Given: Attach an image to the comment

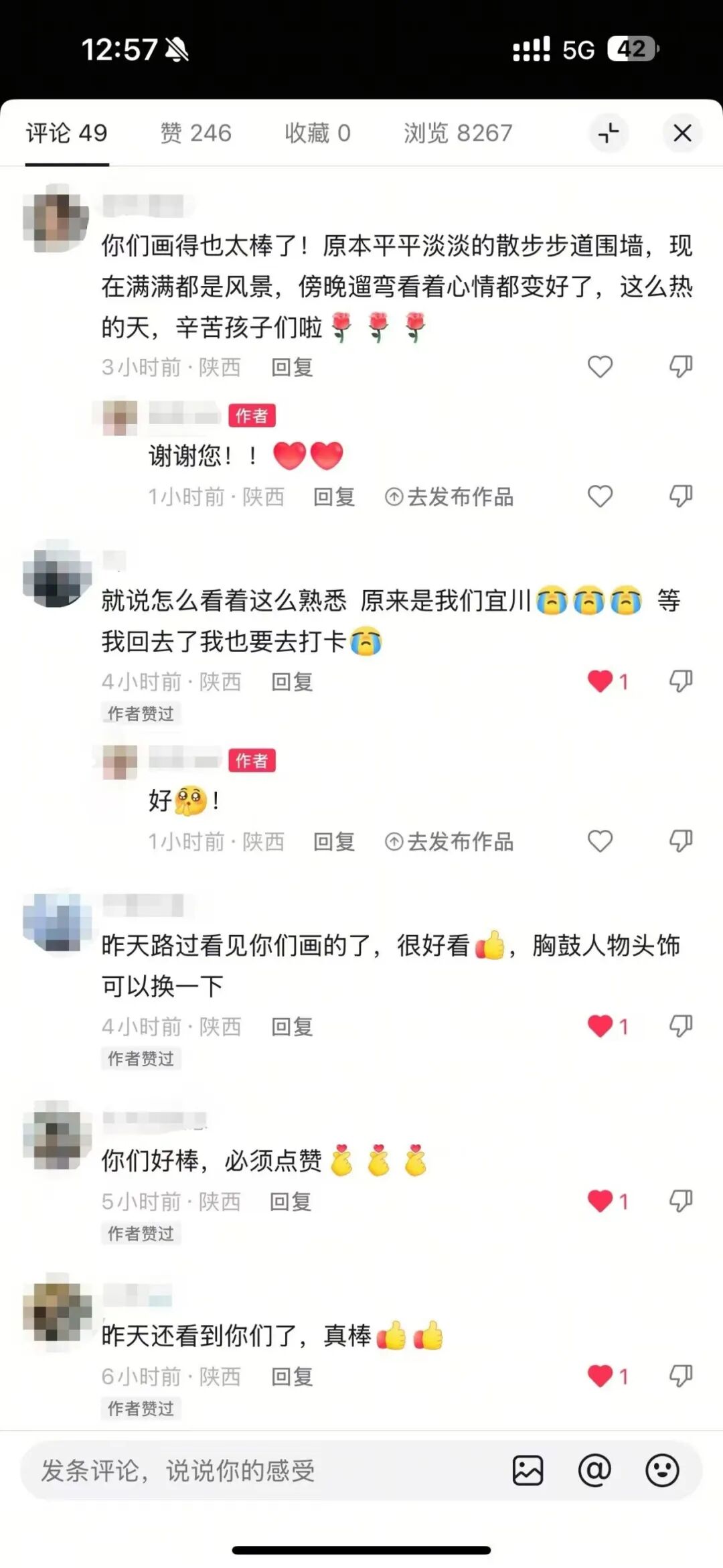Looking at the screenshot, I should click(x=528, y=1471).
